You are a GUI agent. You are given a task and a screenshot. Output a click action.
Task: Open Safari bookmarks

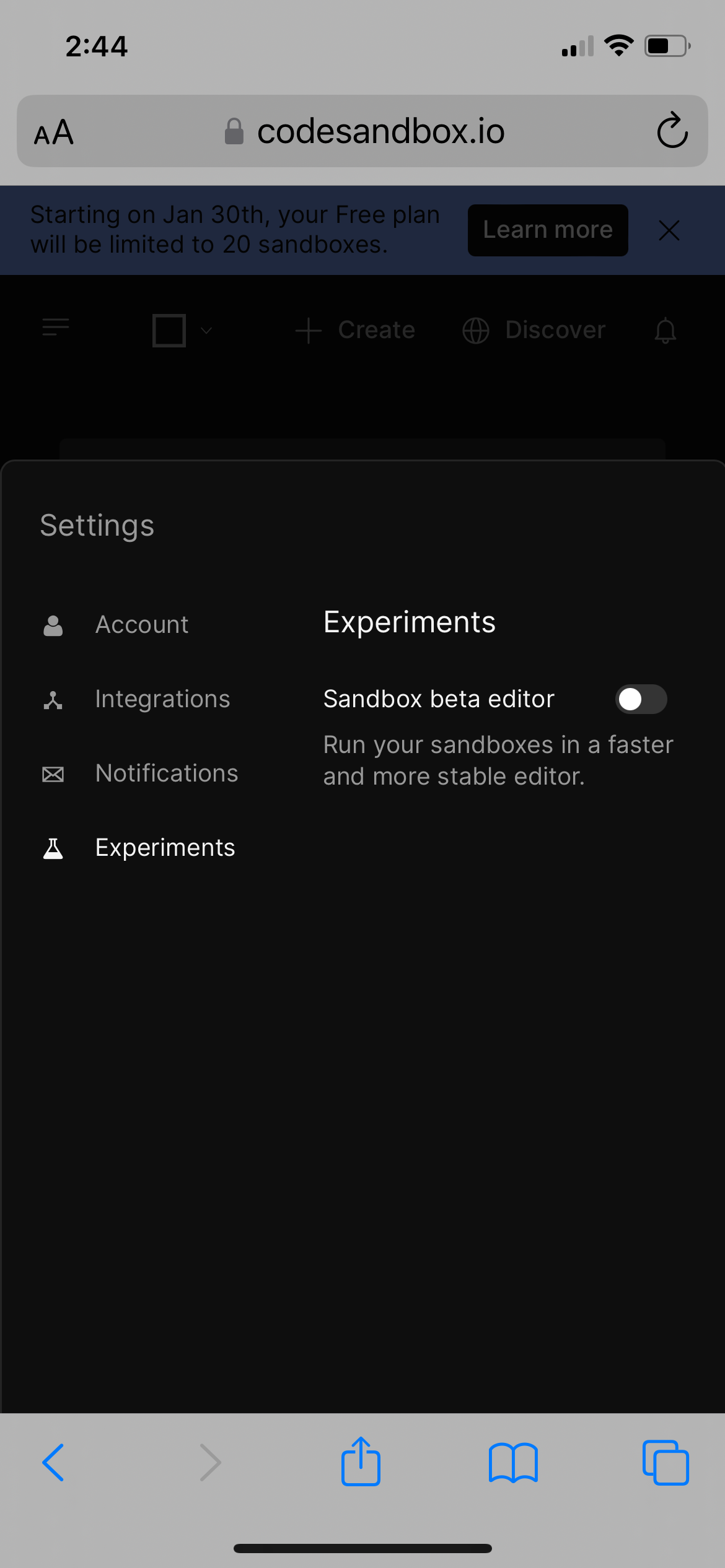[513, 1463]
